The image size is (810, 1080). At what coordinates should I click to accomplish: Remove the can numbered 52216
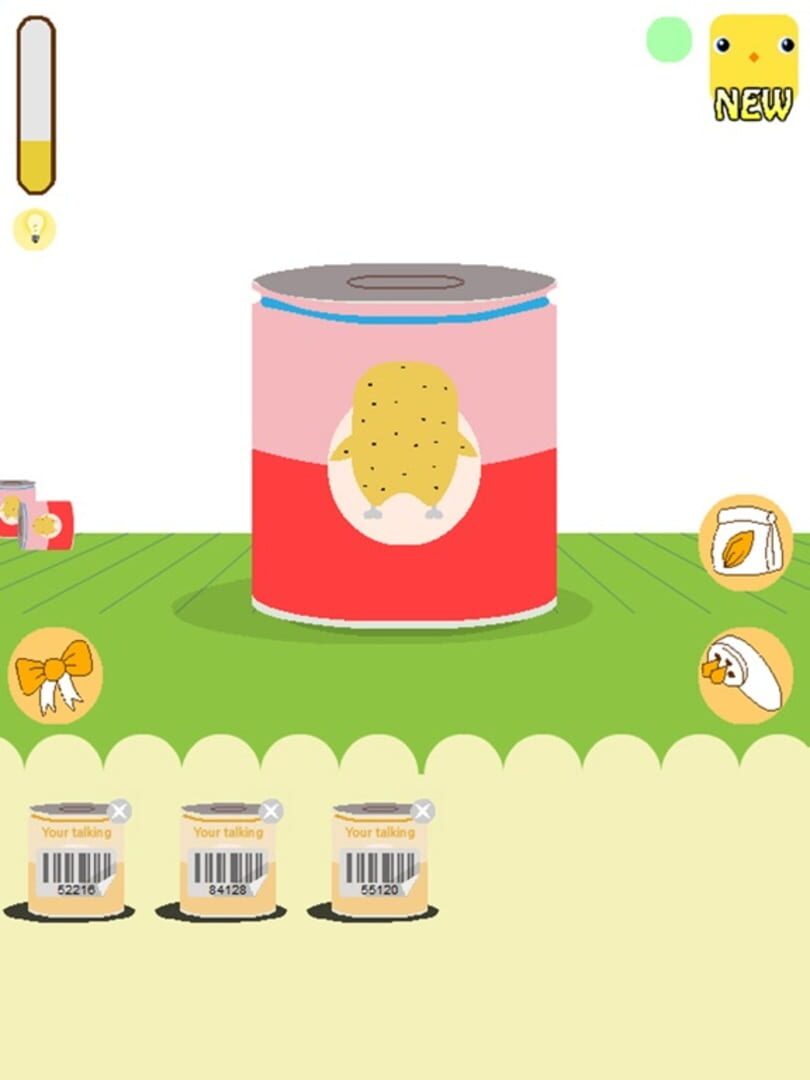(119, 811)
